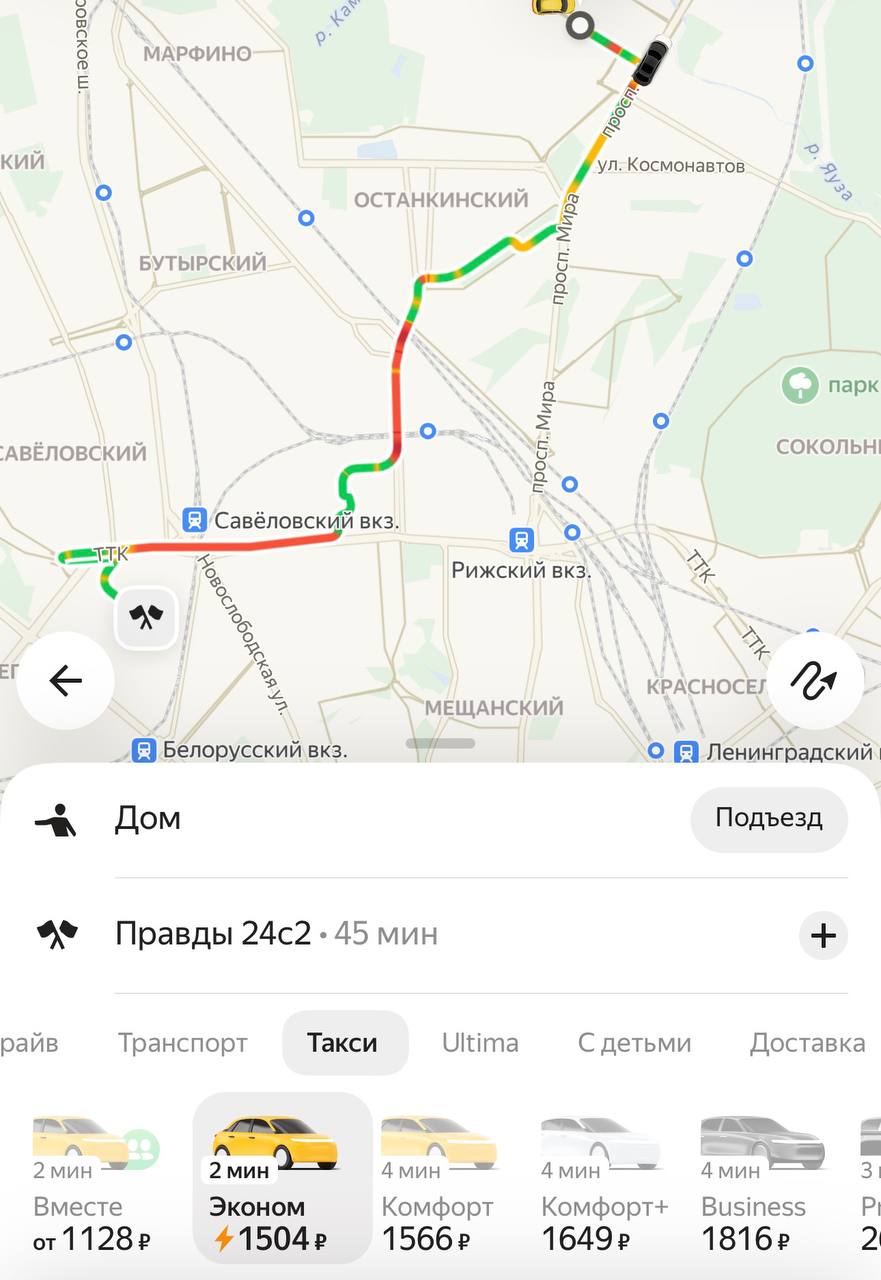Click the park icon near Сокольники

[x=798, y=385]
